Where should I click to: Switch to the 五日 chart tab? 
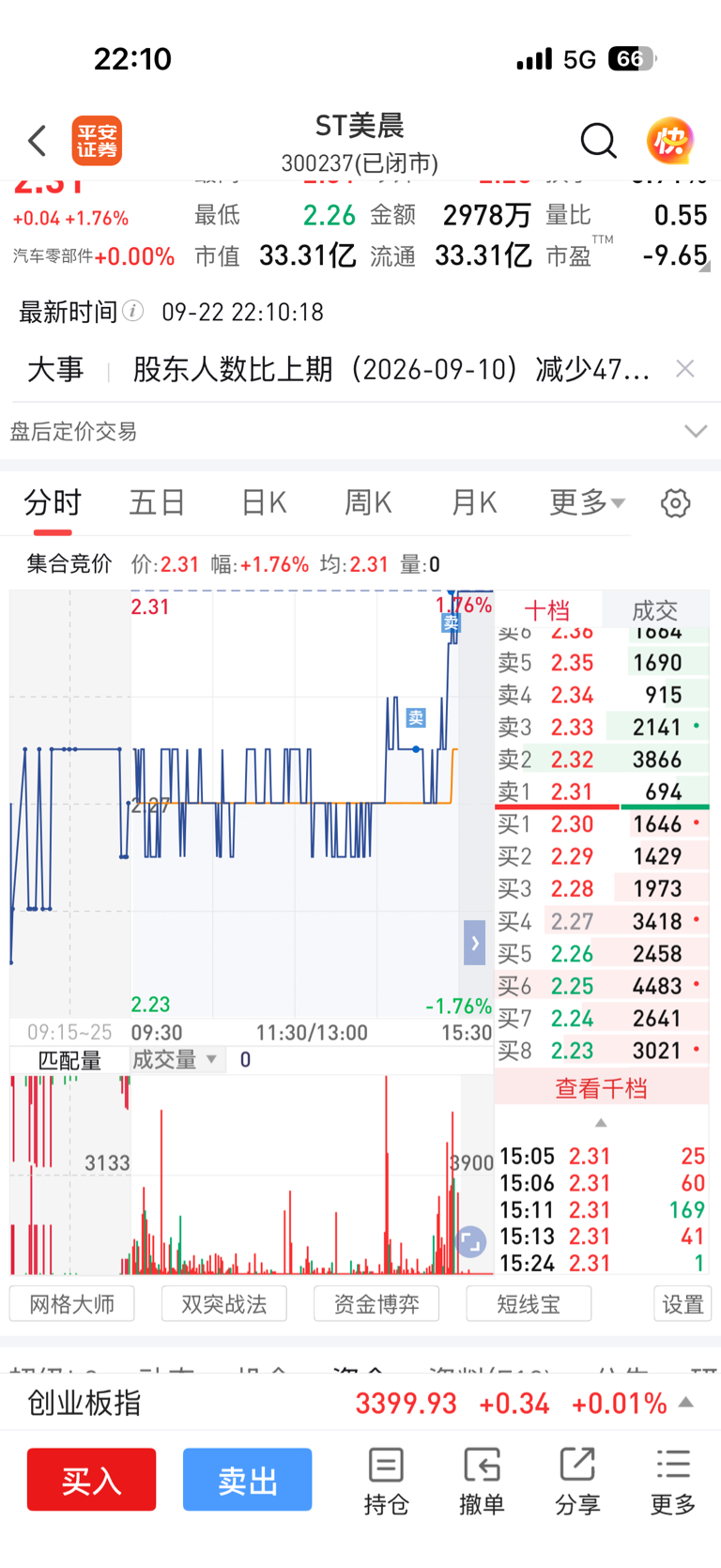tap(157, 502)
